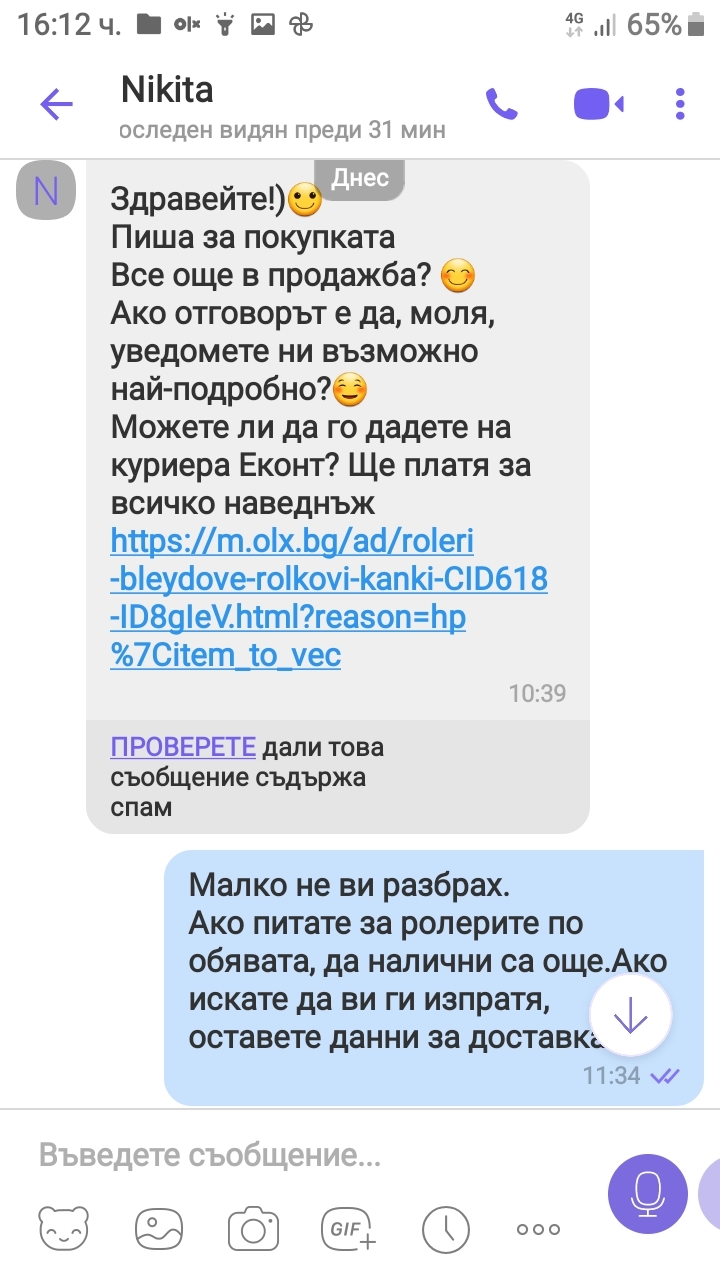
Task: Open the sticker picker
Action: (64, 1228)
